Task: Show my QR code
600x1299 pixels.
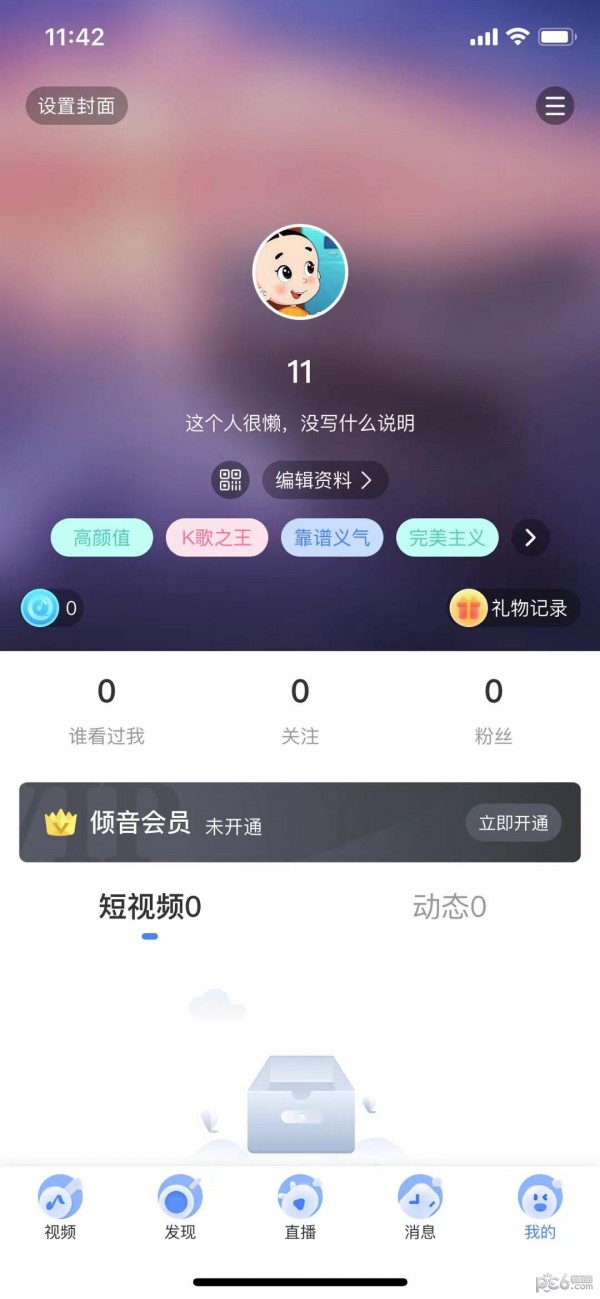Action: [231, 480]
